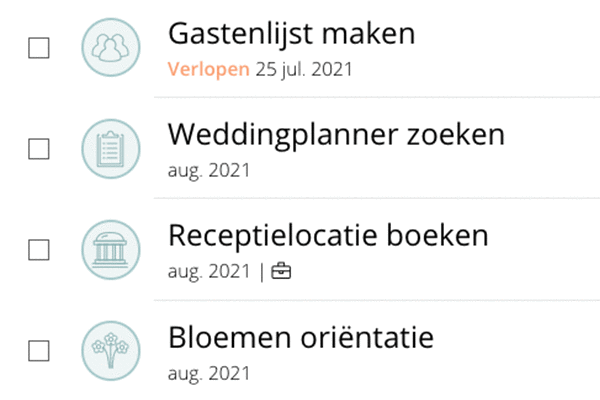Tick the Weddingplanner zoeken checkbox
This screenshot has height=400, width=600.
(38, 149)
